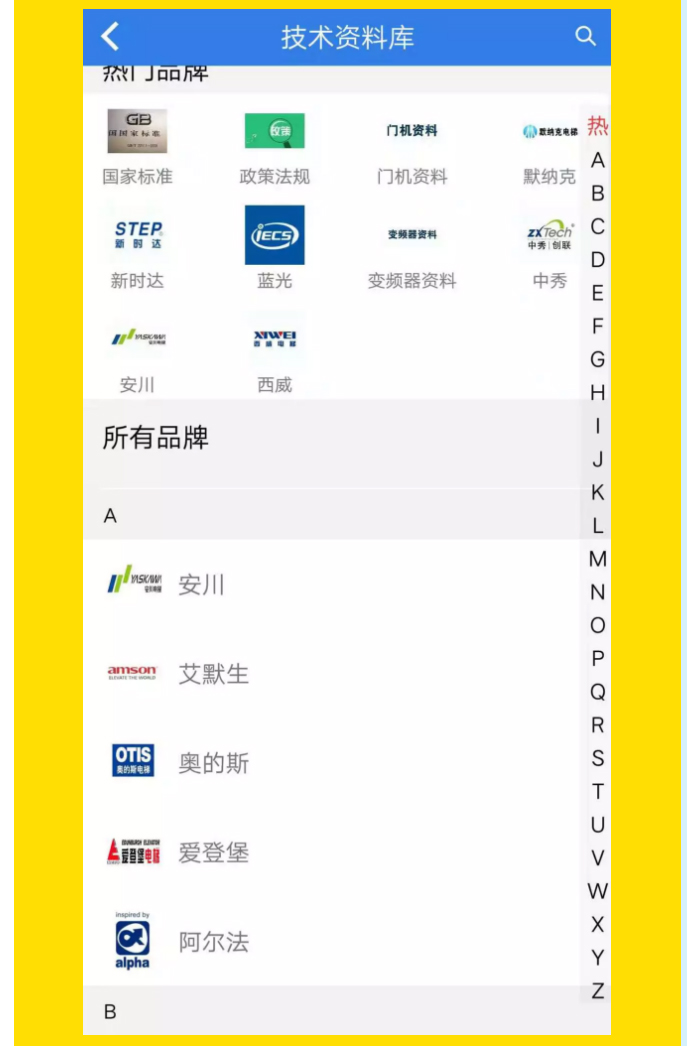Jump to letter B in the index
This screenshot has height=1046, width=691.
[598, 193]
